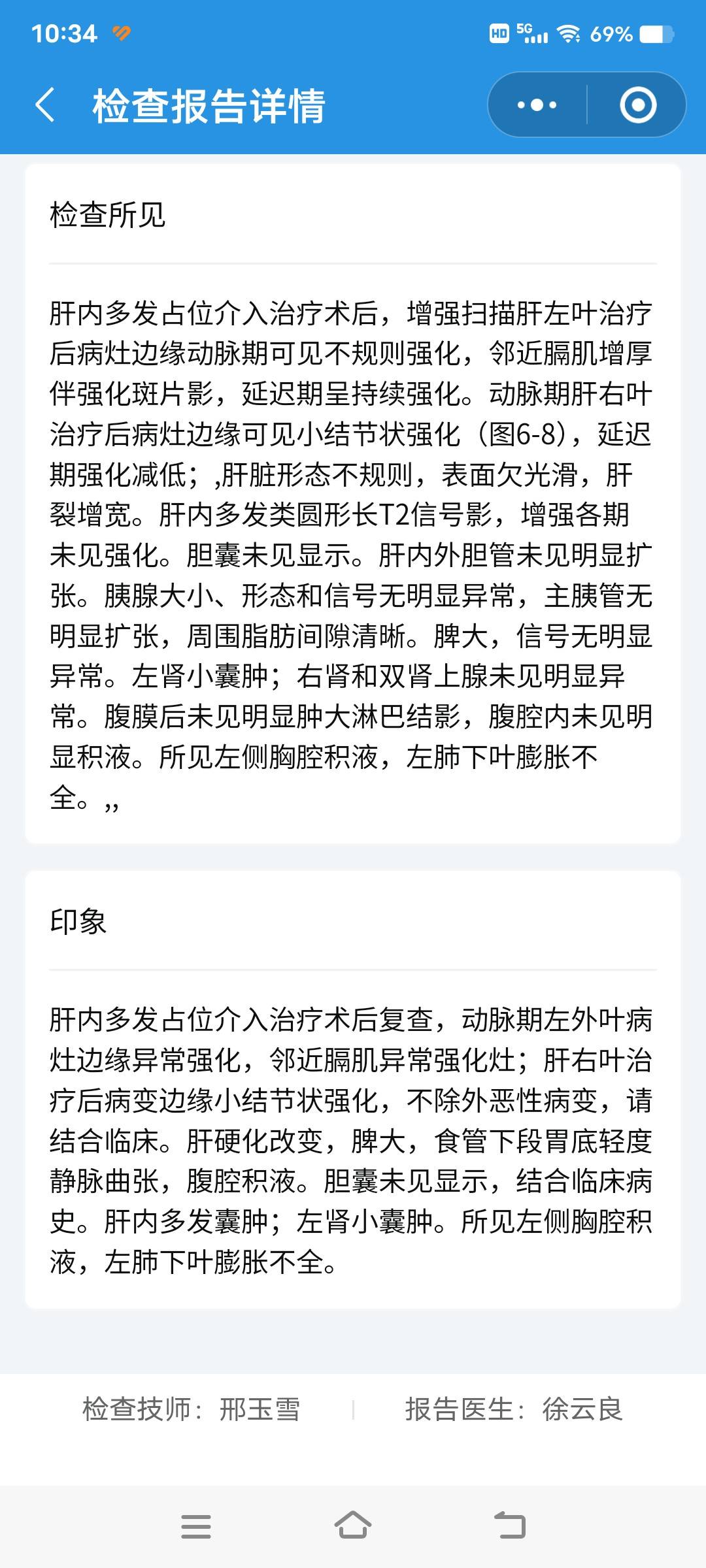The height and width of the screenshot is (1568, 706).
Task: Tap the HD indicator in the status bar
Action: click(499, 33)
